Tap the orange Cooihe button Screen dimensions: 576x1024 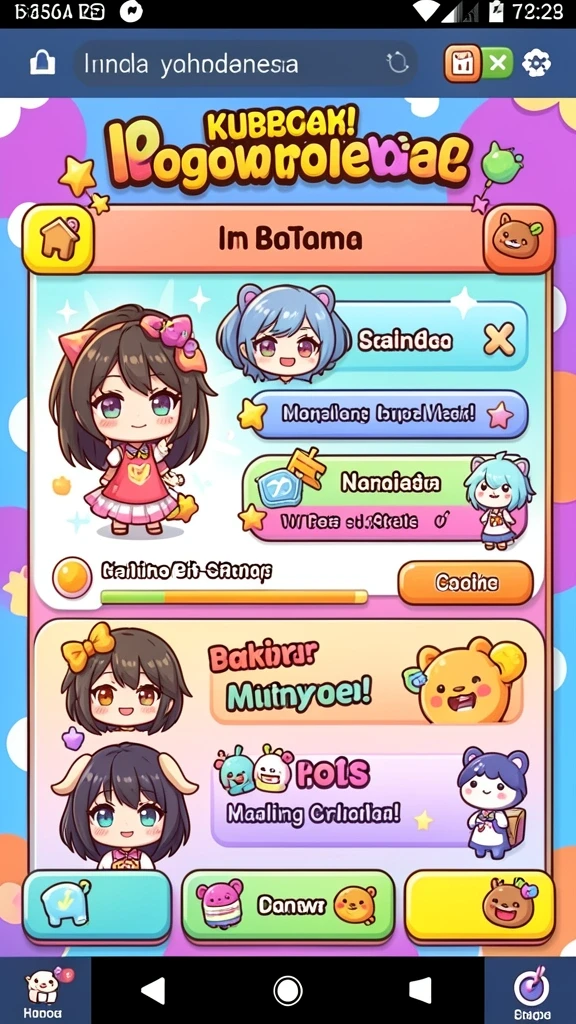click(466, 583)
